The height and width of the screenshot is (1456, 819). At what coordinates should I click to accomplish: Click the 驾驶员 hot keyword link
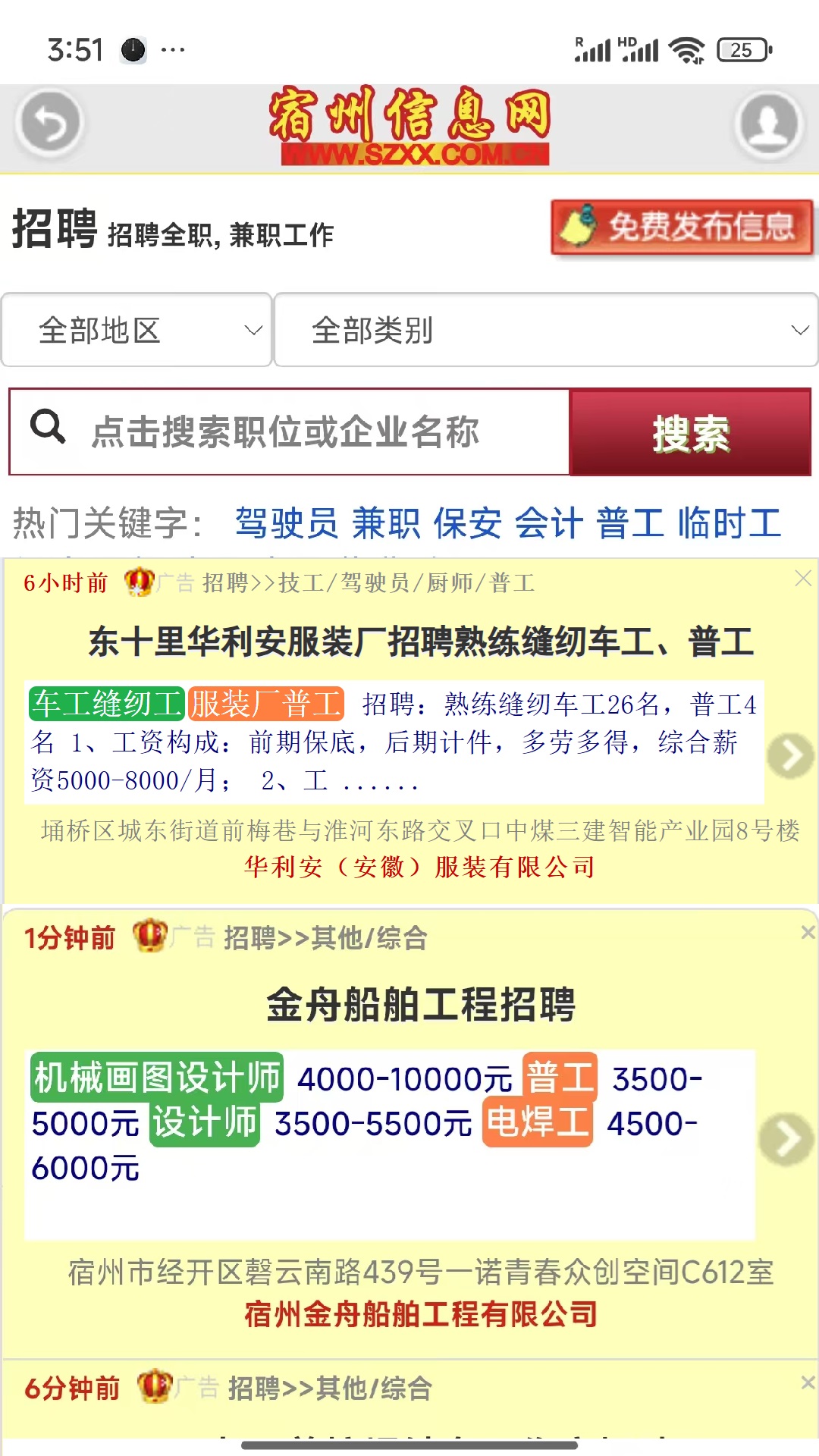click(x=288, y=523)
